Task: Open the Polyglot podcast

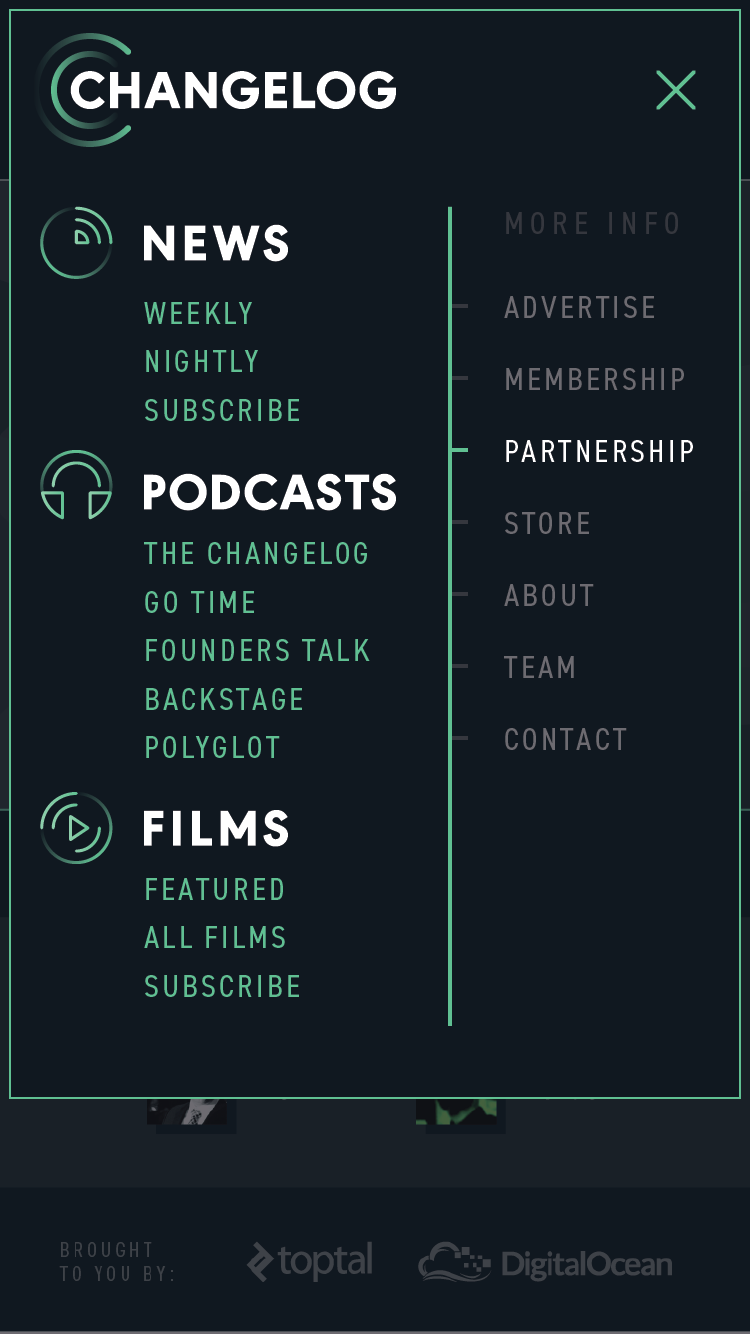Action: click(212, 747)
